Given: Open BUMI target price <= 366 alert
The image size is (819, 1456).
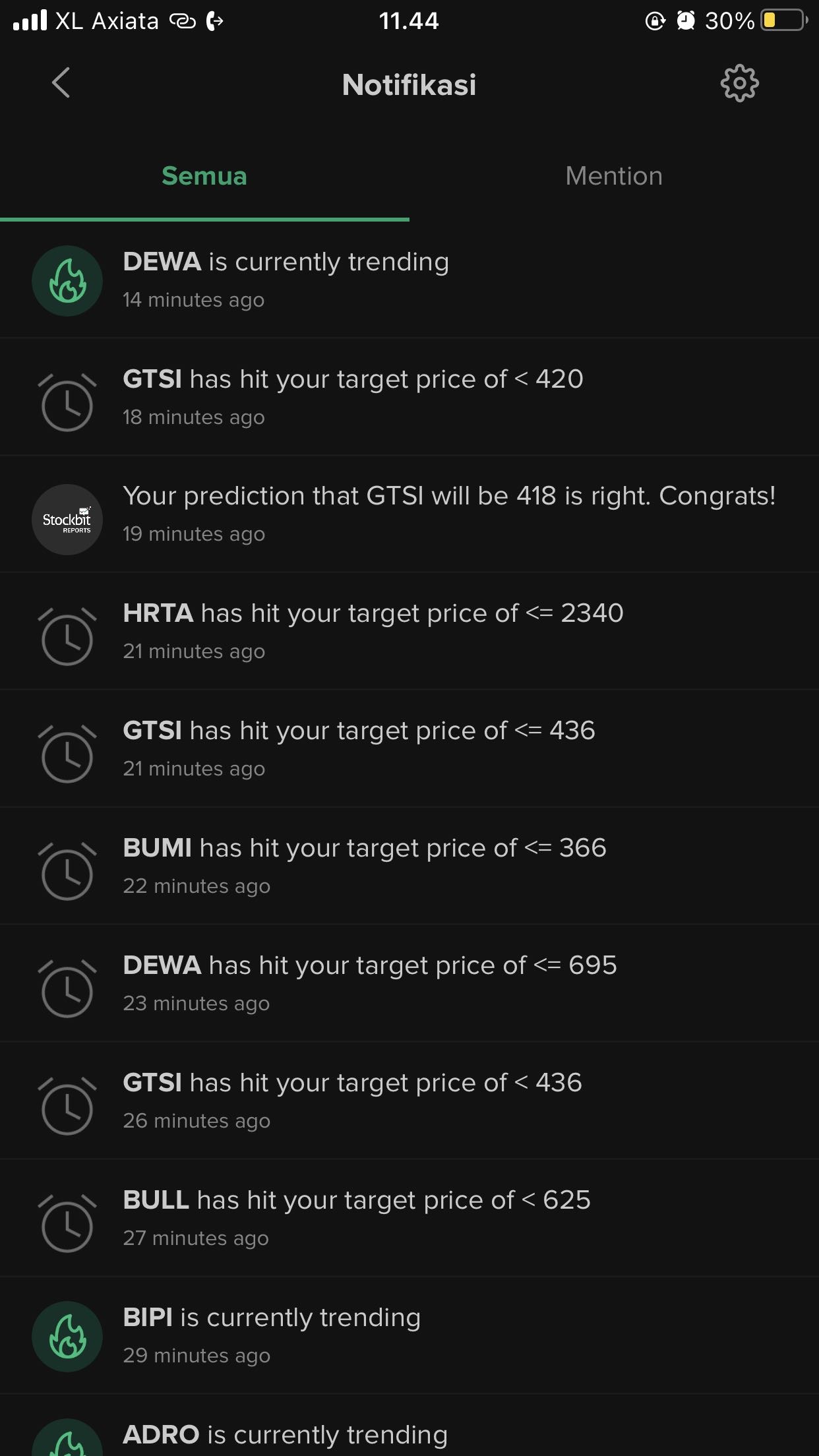Looking at the screenshot, I should click(409, 866).
